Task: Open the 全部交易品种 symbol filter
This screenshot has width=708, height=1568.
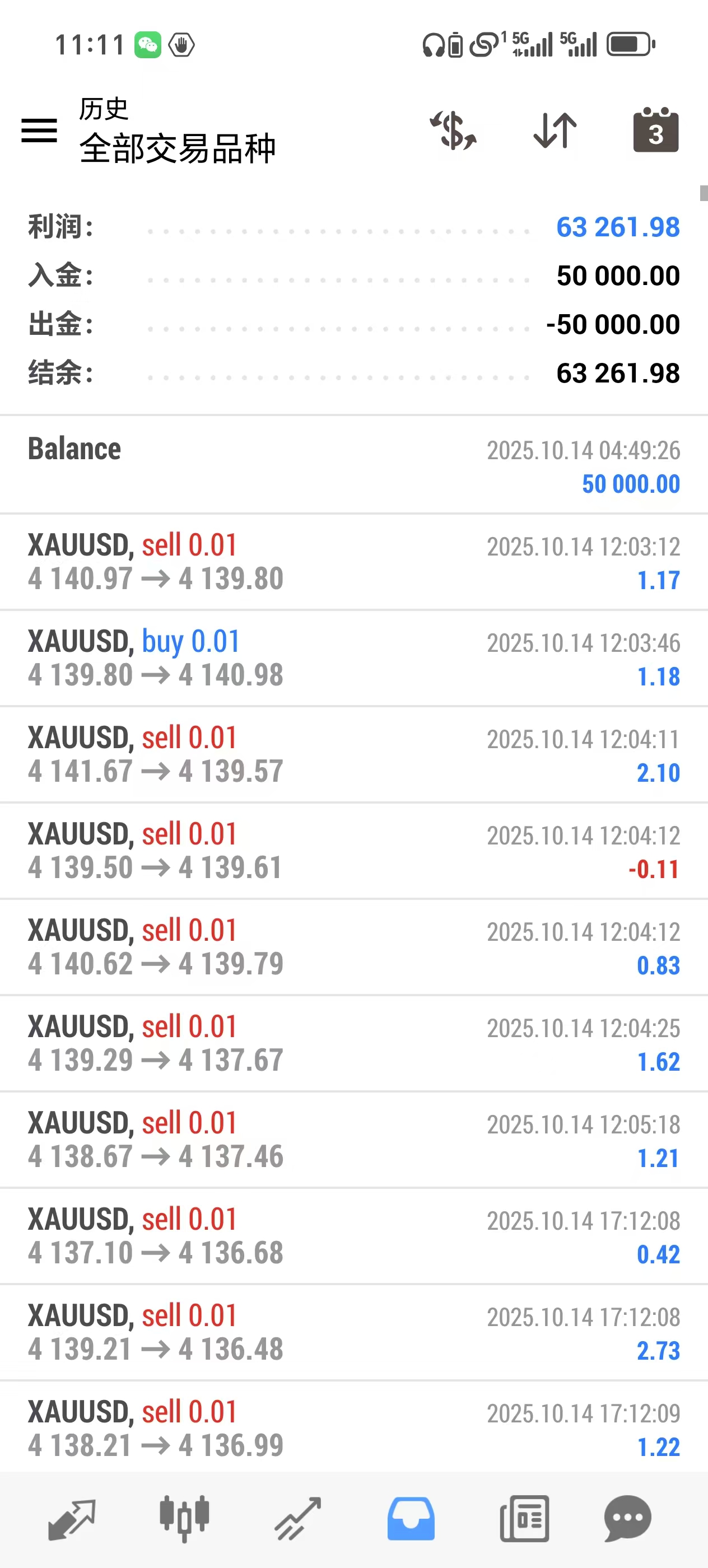Action: [x=177, y=147]
